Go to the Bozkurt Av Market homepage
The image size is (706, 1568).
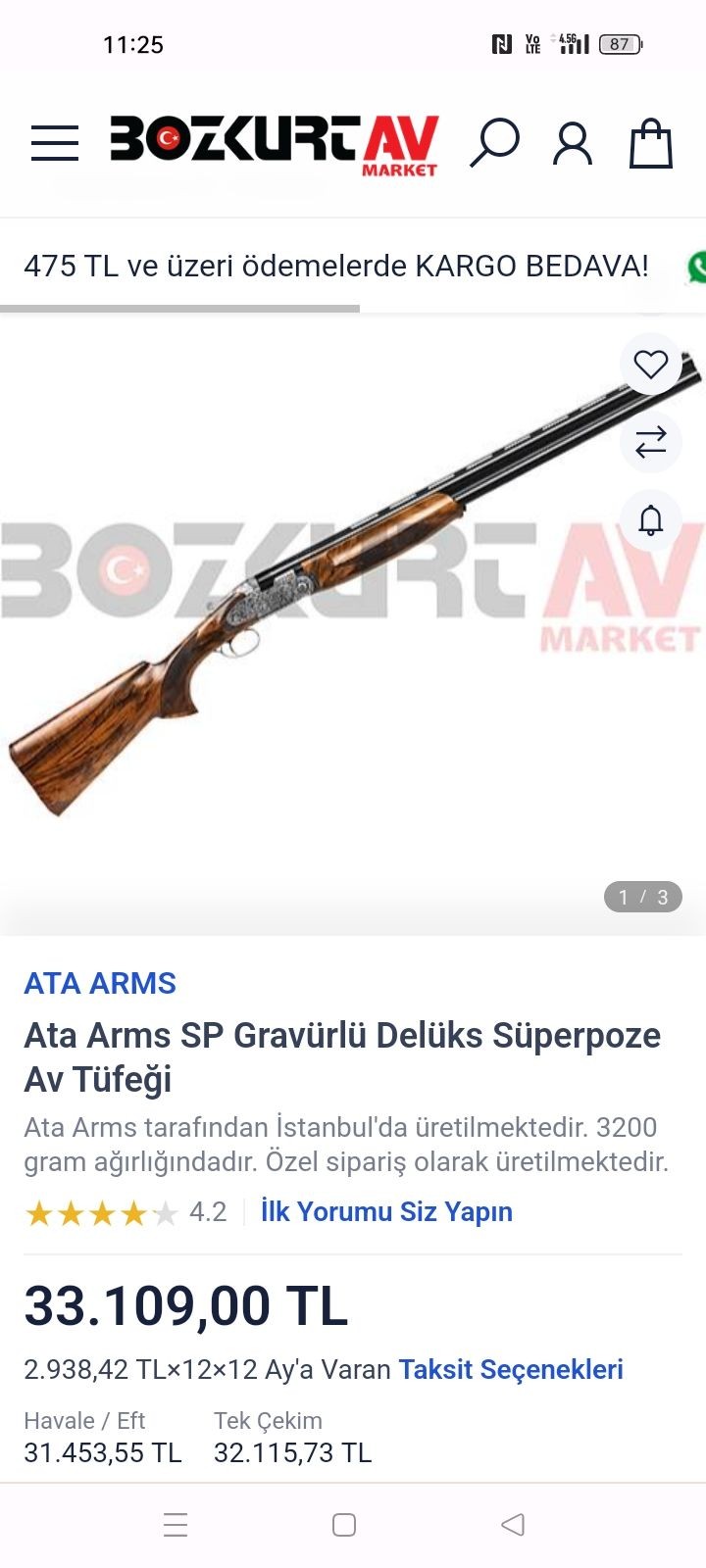tap(274, 145)
